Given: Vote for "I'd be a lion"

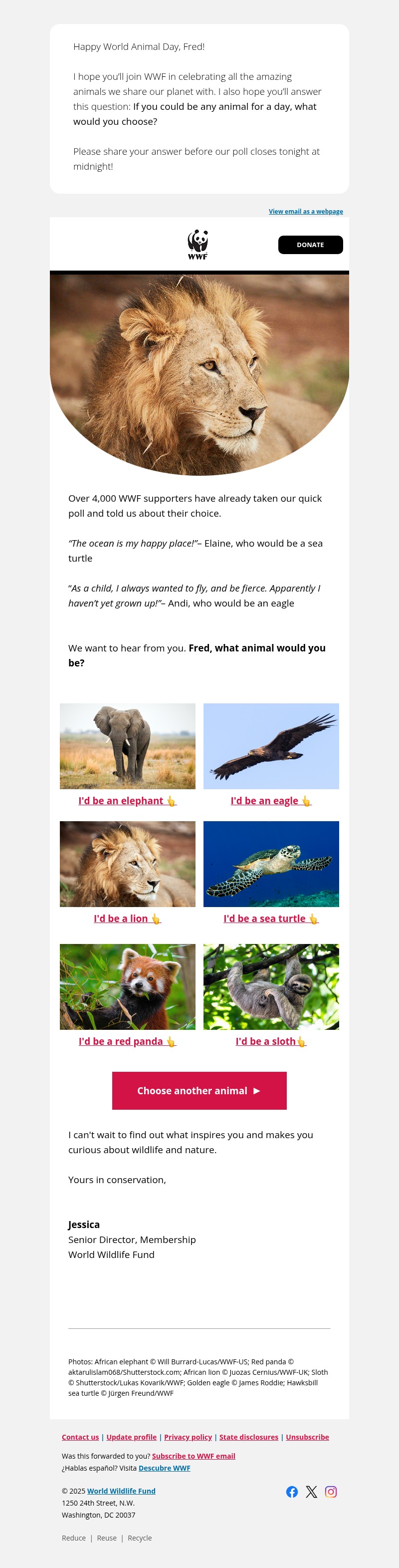Looking at the screenshot, I should click(127, 919).
